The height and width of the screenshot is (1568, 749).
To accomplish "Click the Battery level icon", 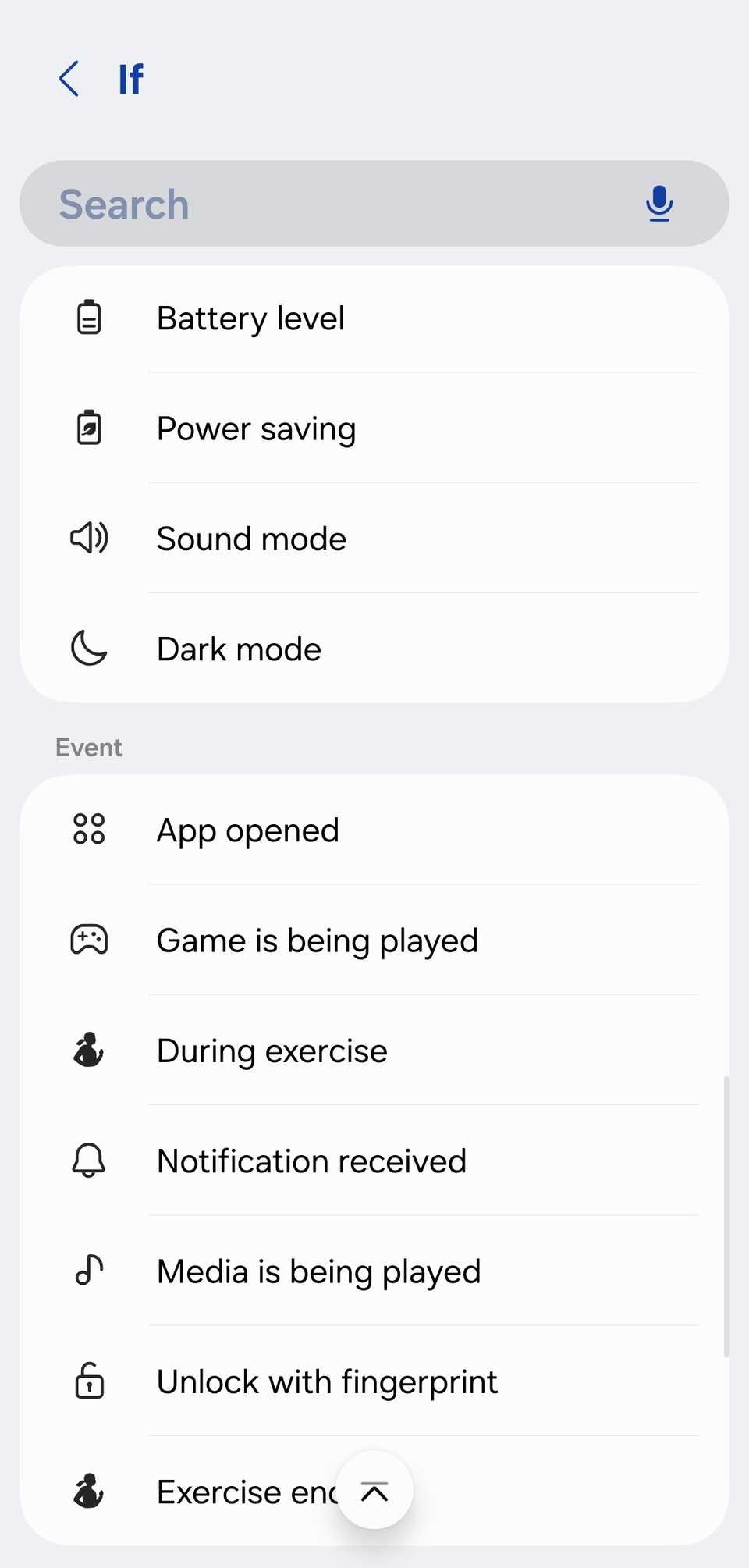I will pos(89,317).
